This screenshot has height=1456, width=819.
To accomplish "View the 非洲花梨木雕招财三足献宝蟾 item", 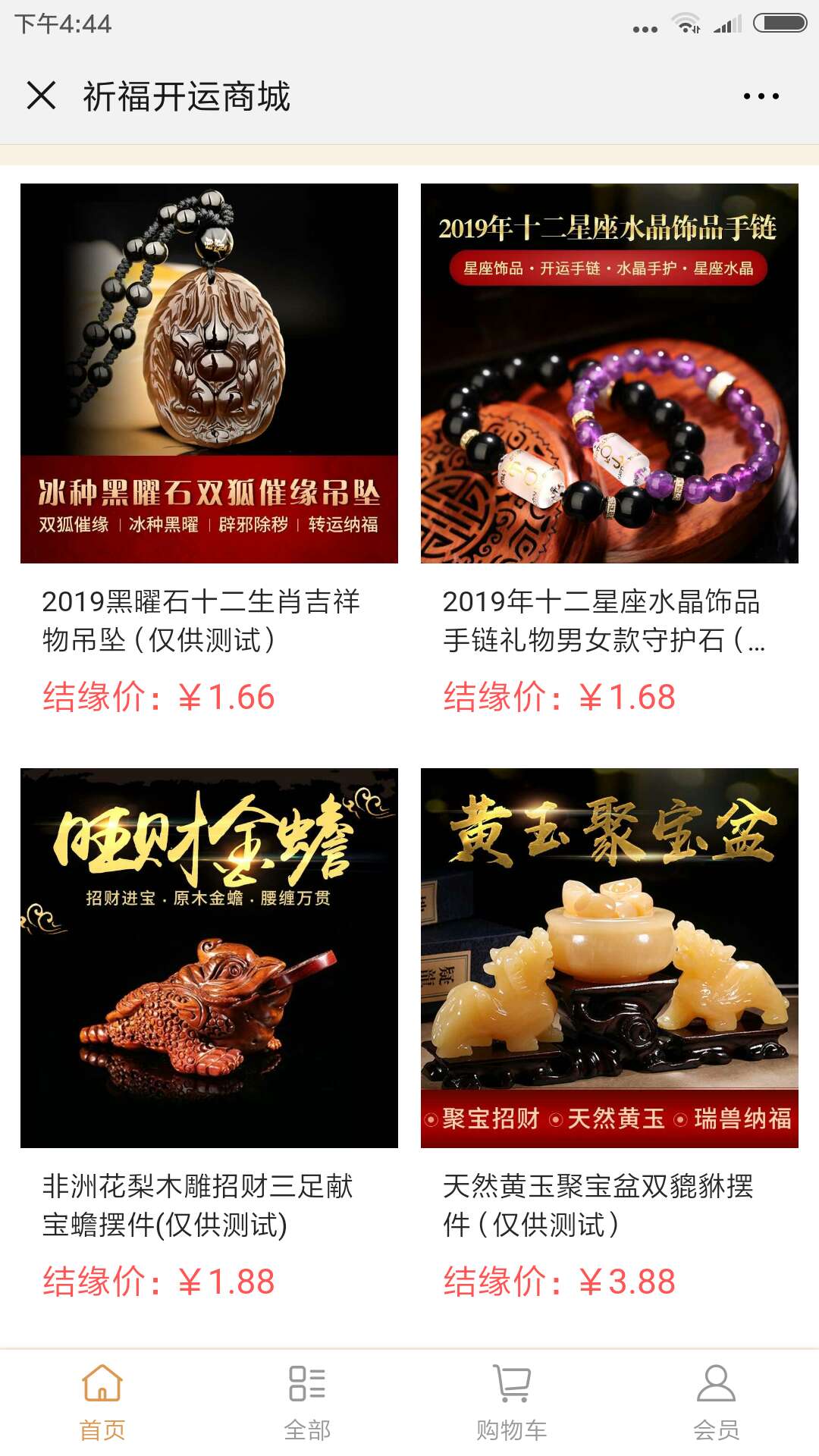I will 209,958.
